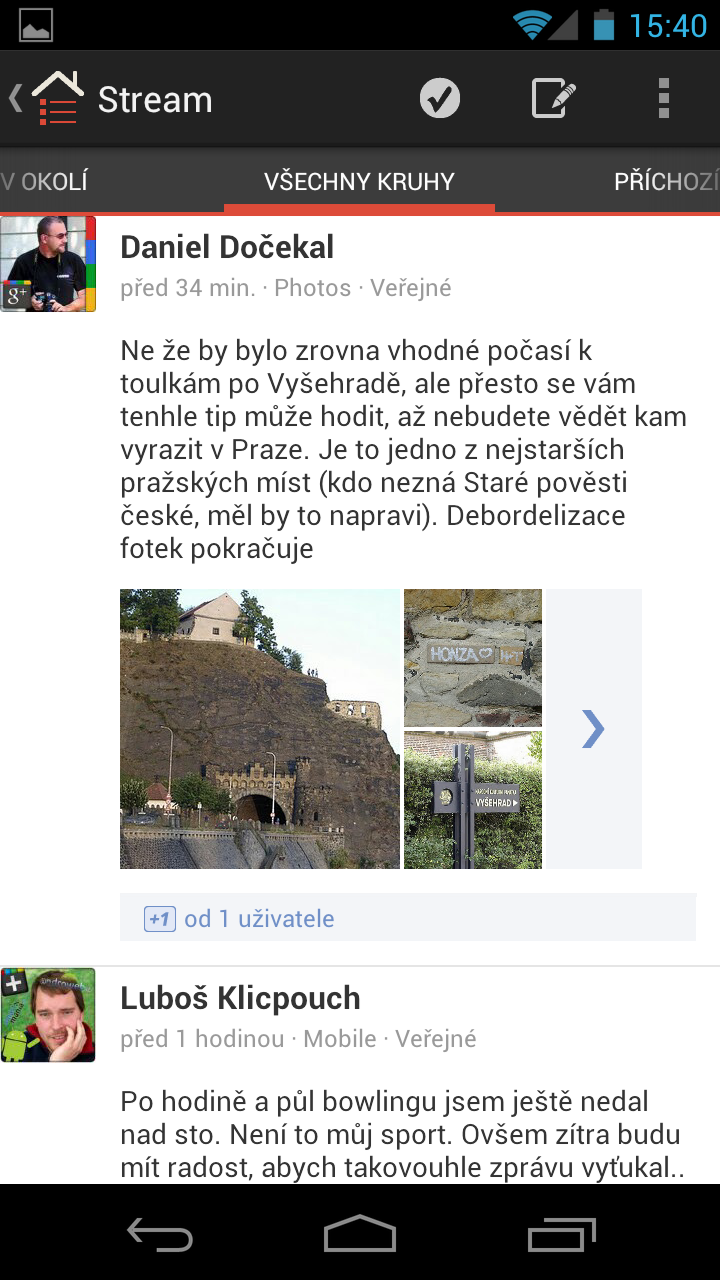
Task: Open the large Vyšehrad cliff photo
Action: [260, 728]
